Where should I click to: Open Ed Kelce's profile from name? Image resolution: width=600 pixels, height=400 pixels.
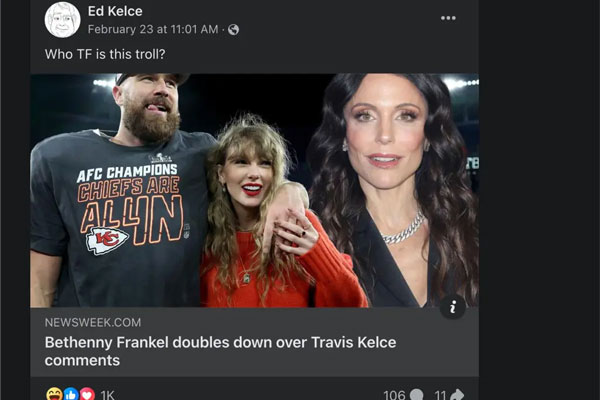coord(115,11)
